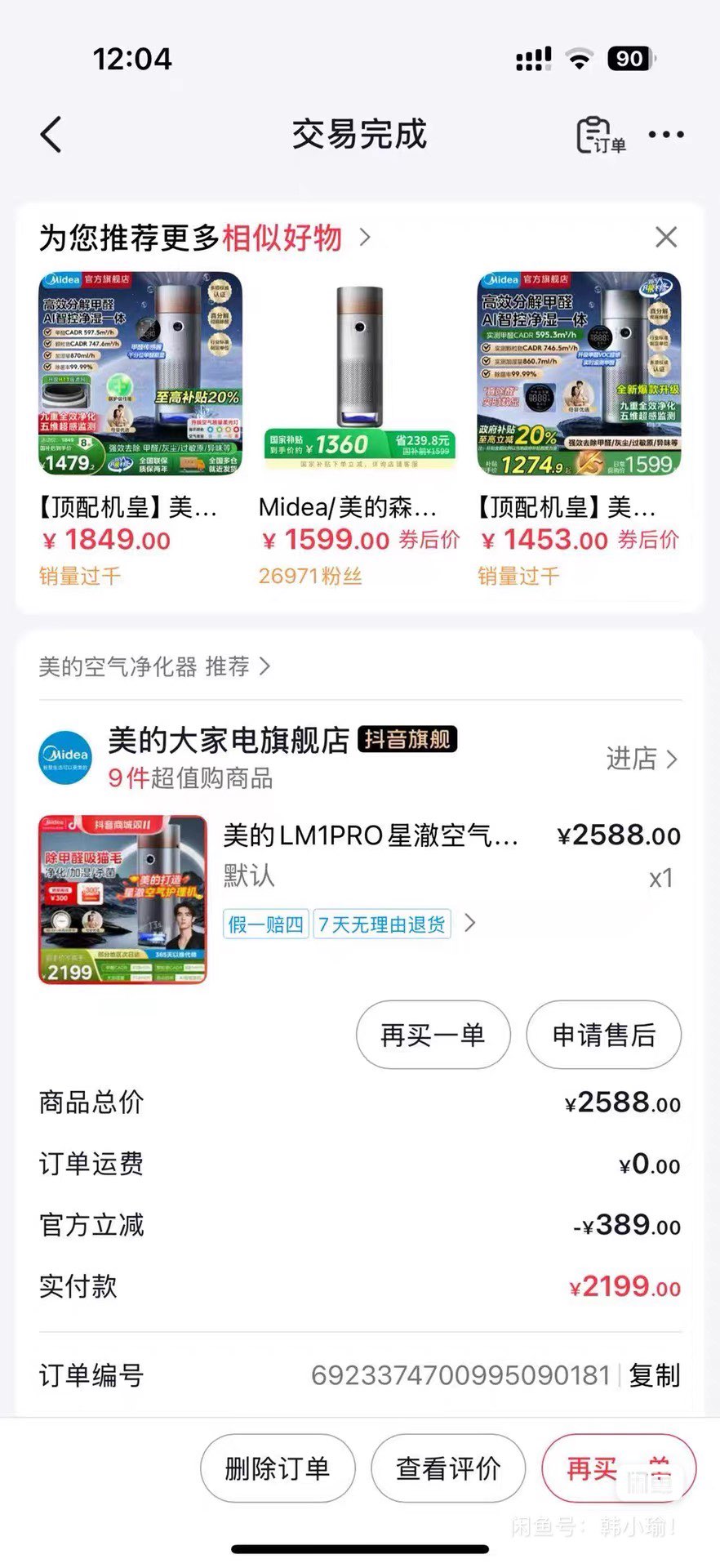Open the 美的大家电旗舰店 store name
This screenshot has width=720, height=1568.
point(229,740)
